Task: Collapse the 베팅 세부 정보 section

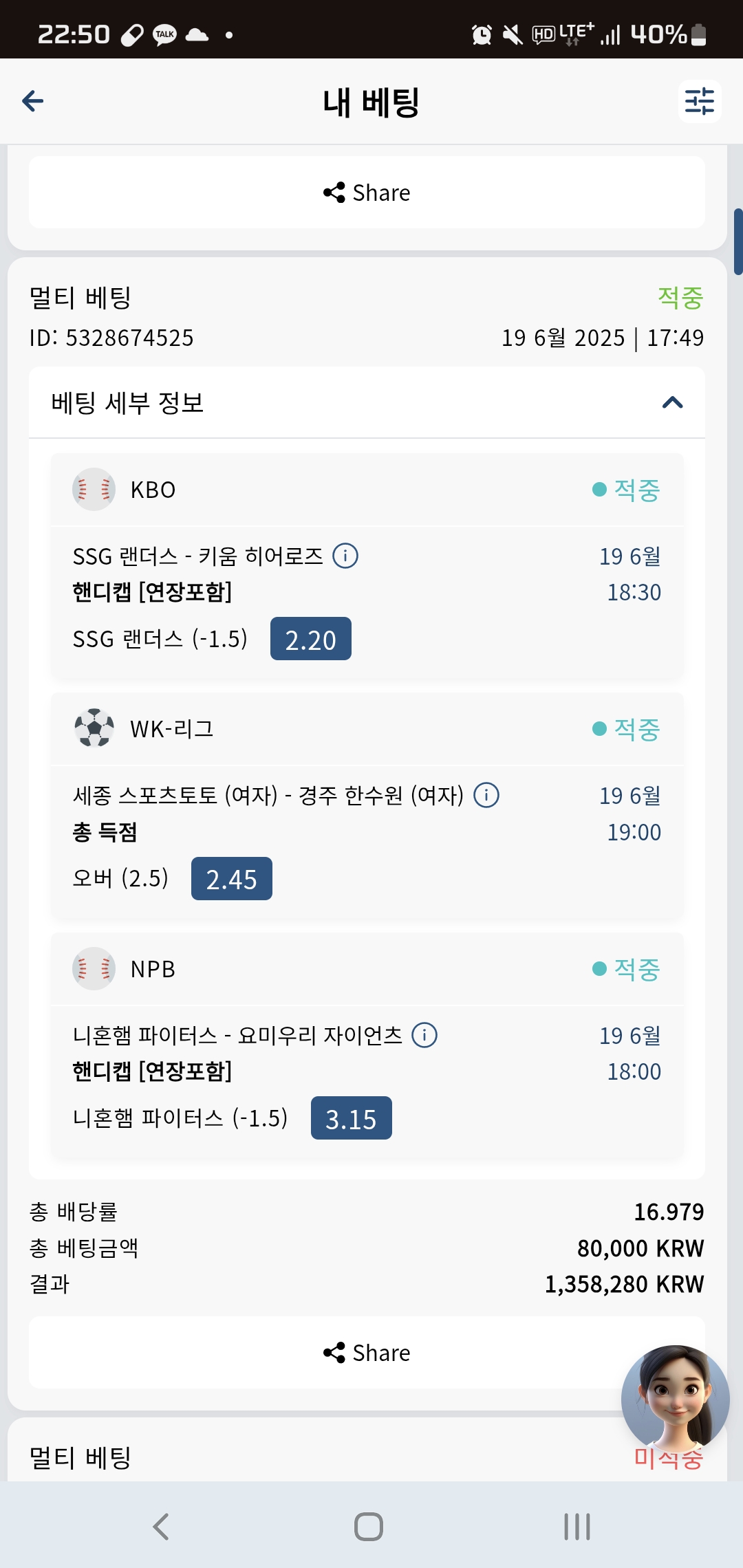Action: pyautogui.click(x=672, y=403)
